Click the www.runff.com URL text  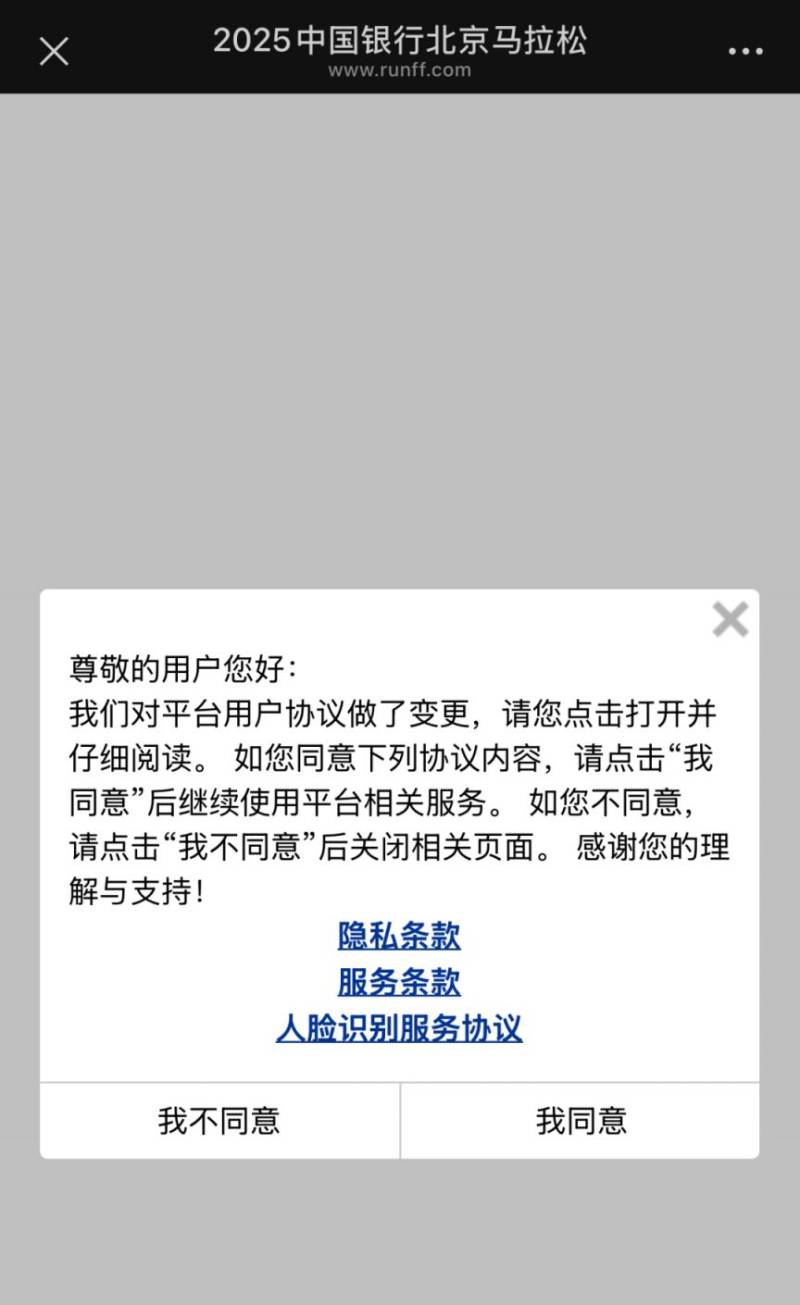tap(400, 70)
